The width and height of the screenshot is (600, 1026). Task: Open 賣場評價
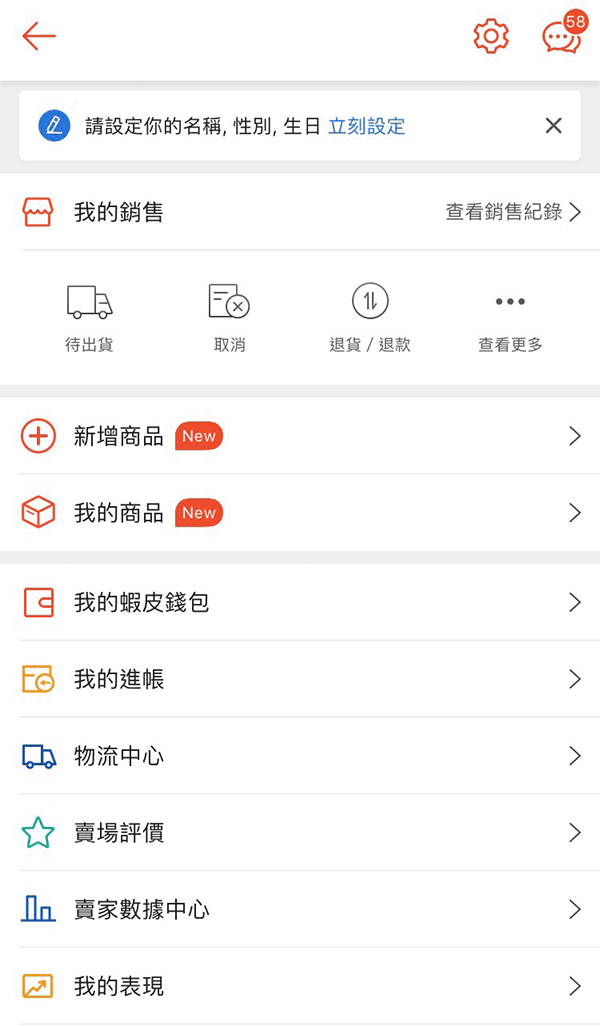[300, 832]
